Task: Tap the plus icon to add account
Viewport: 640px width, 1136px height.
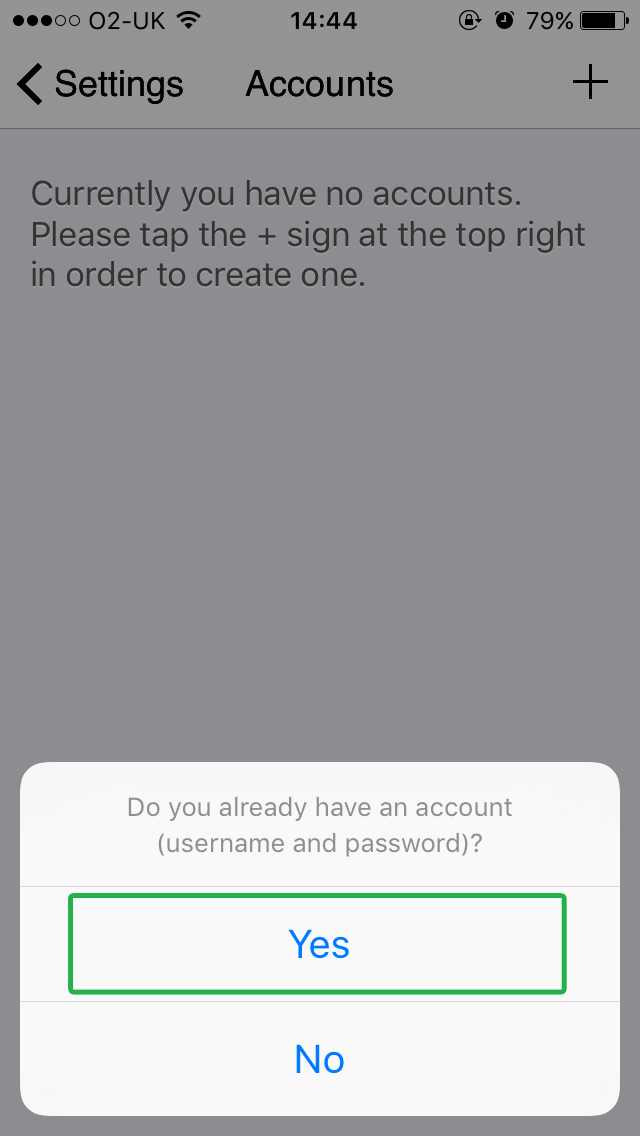Action: click(590, 83)
